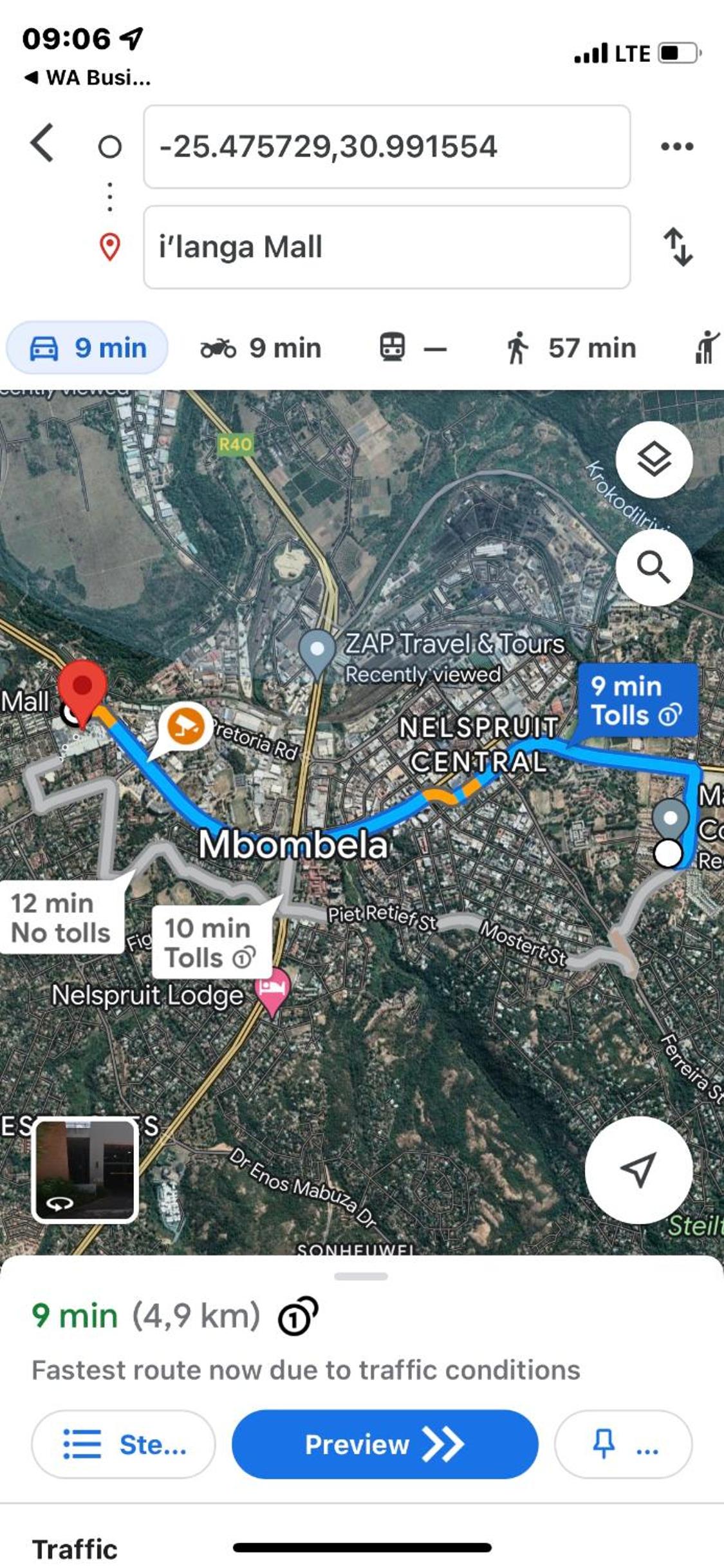Swap start and destination
724x1568 pixels.
[678, 247]
